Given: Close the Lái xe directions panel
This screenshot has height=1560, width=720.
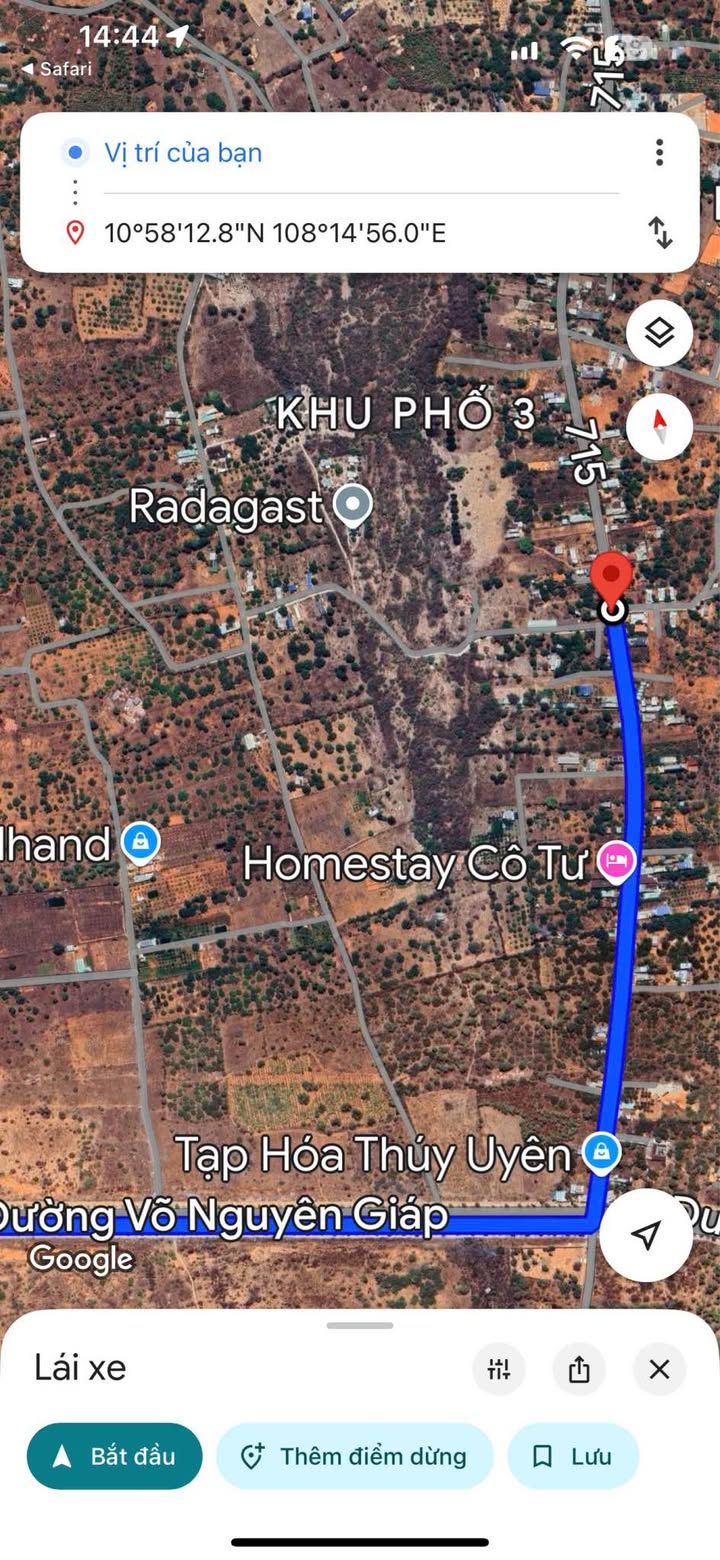Looking at the screenshot, I should [x=659, y=1369].
